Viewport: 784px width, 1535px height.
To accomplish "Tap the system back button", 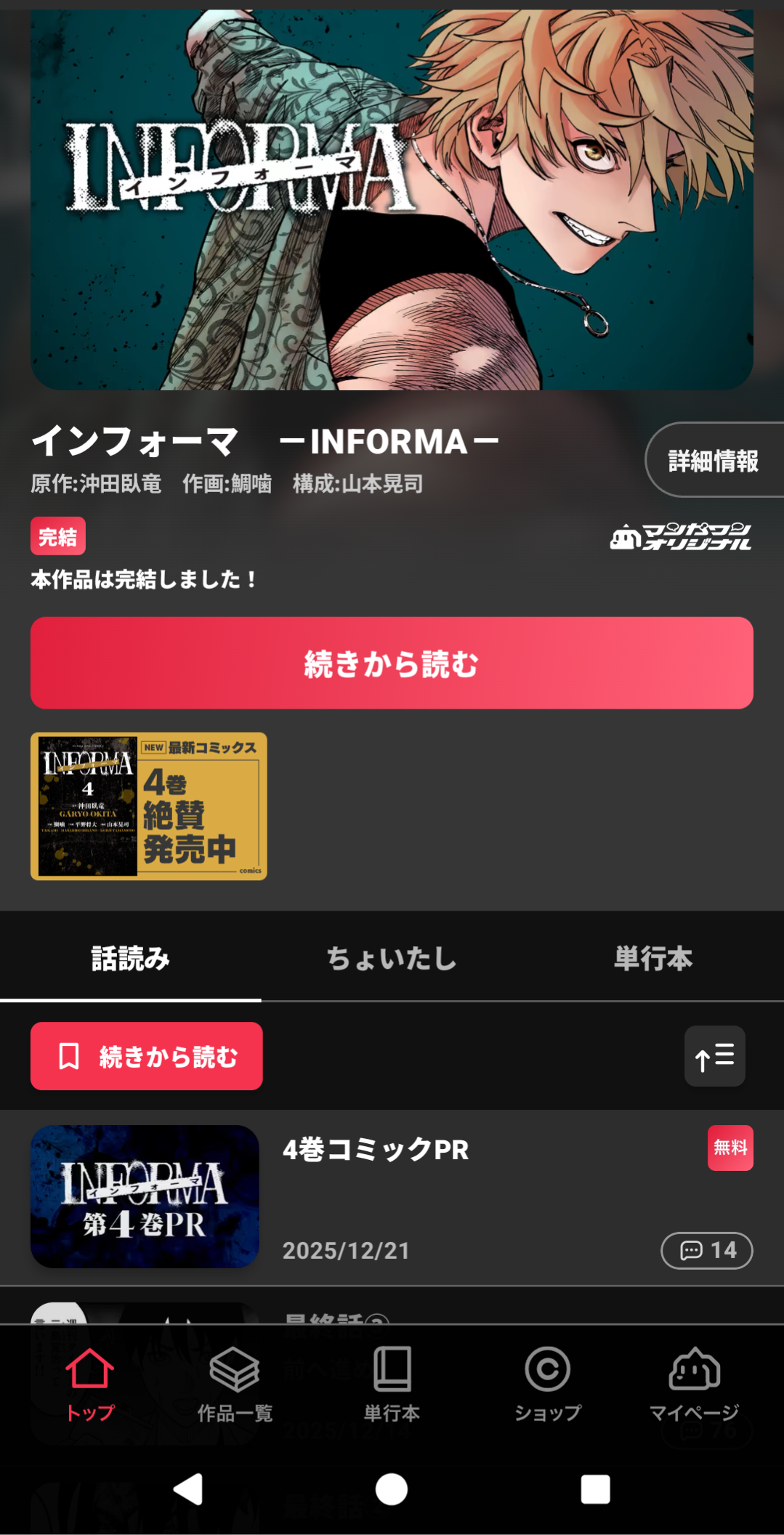I will pos(189,1489).
